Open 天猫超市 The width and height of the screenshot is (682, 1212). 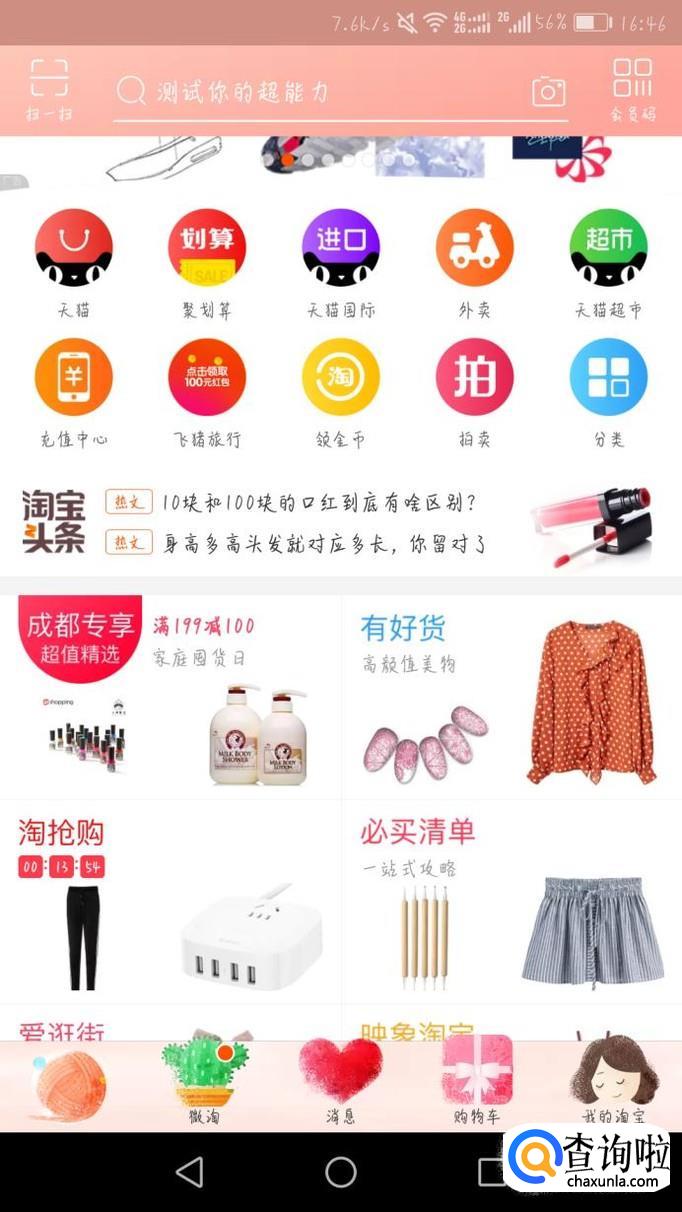click(608, 263)
